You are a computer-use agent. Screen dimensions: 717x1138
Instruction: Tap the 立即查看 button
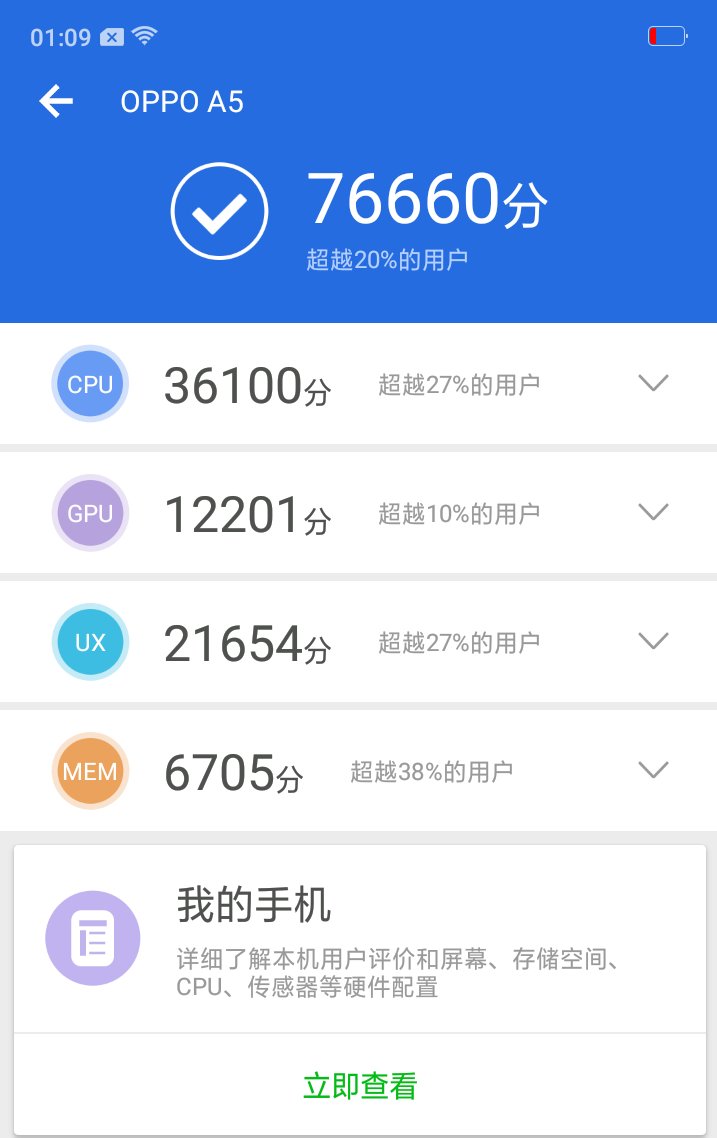[359, 1085]
